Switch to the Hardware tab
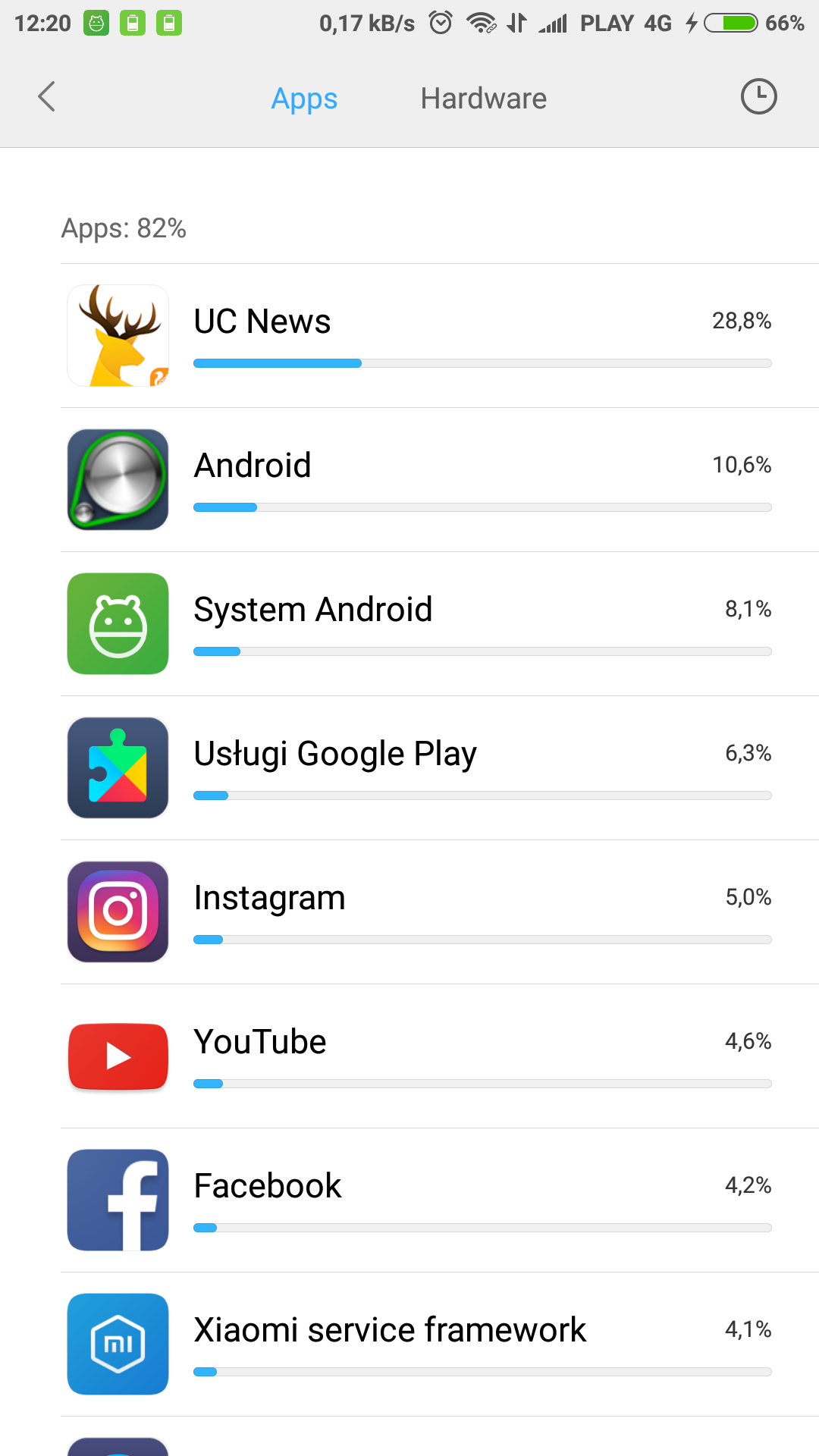 484,99
